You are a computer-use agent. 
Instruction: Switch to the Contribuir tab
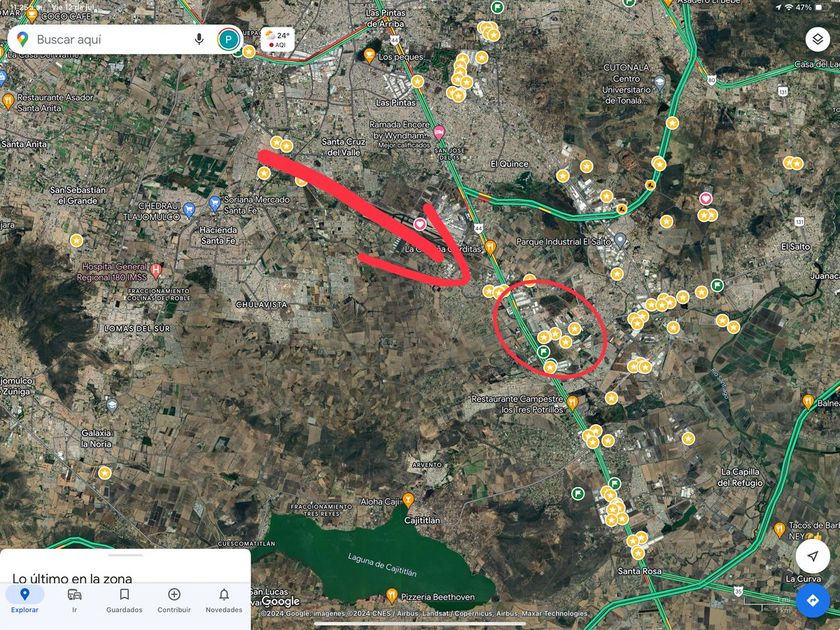174,599
